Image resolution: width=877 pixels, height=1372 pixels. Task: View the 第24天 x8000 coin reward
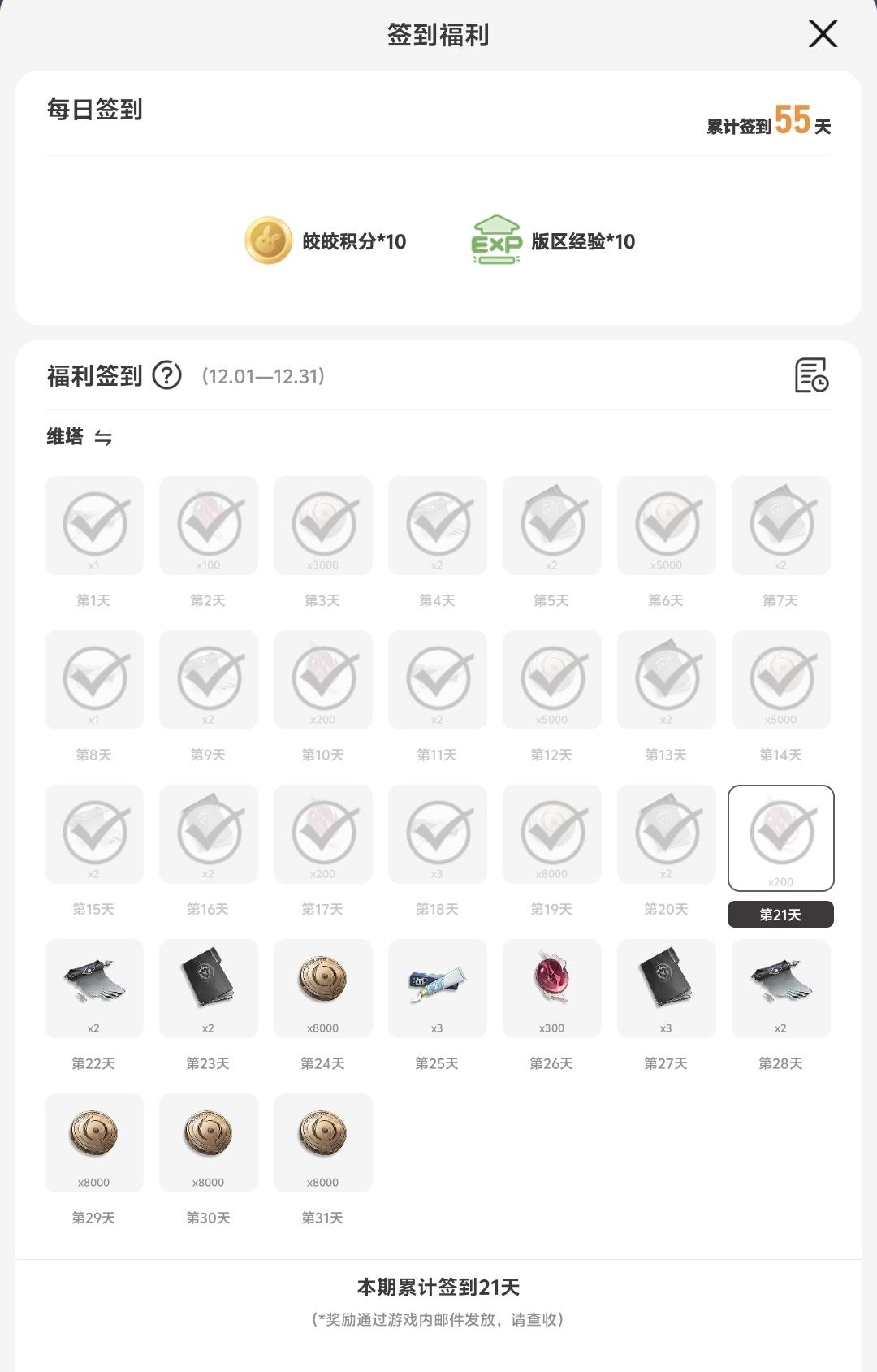(x=323, y=988)
